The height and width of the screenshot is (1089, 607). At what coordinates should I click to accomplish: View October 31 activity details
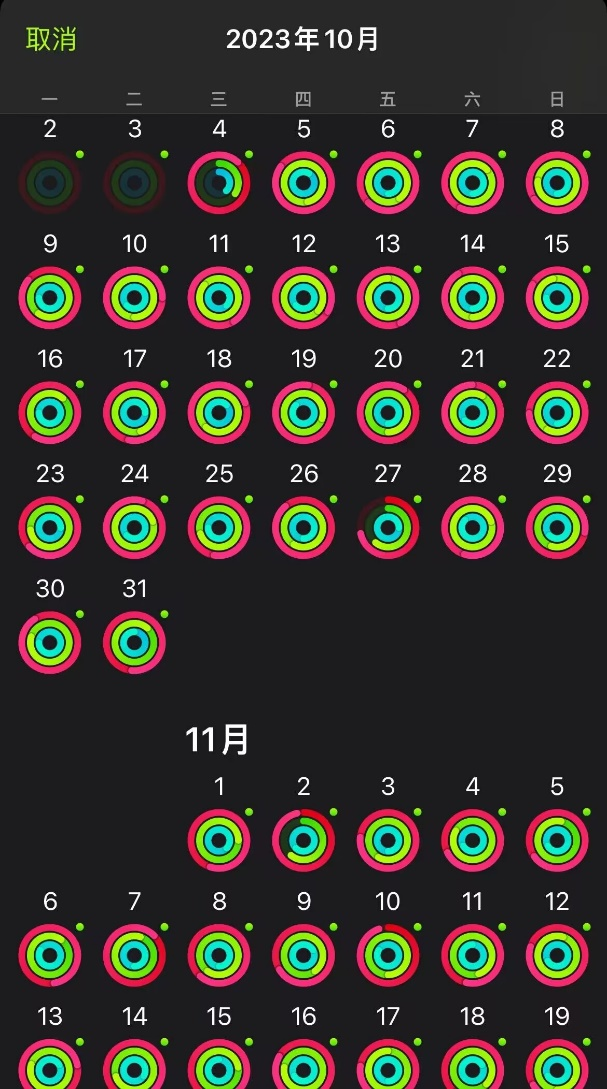coord(135,642)
